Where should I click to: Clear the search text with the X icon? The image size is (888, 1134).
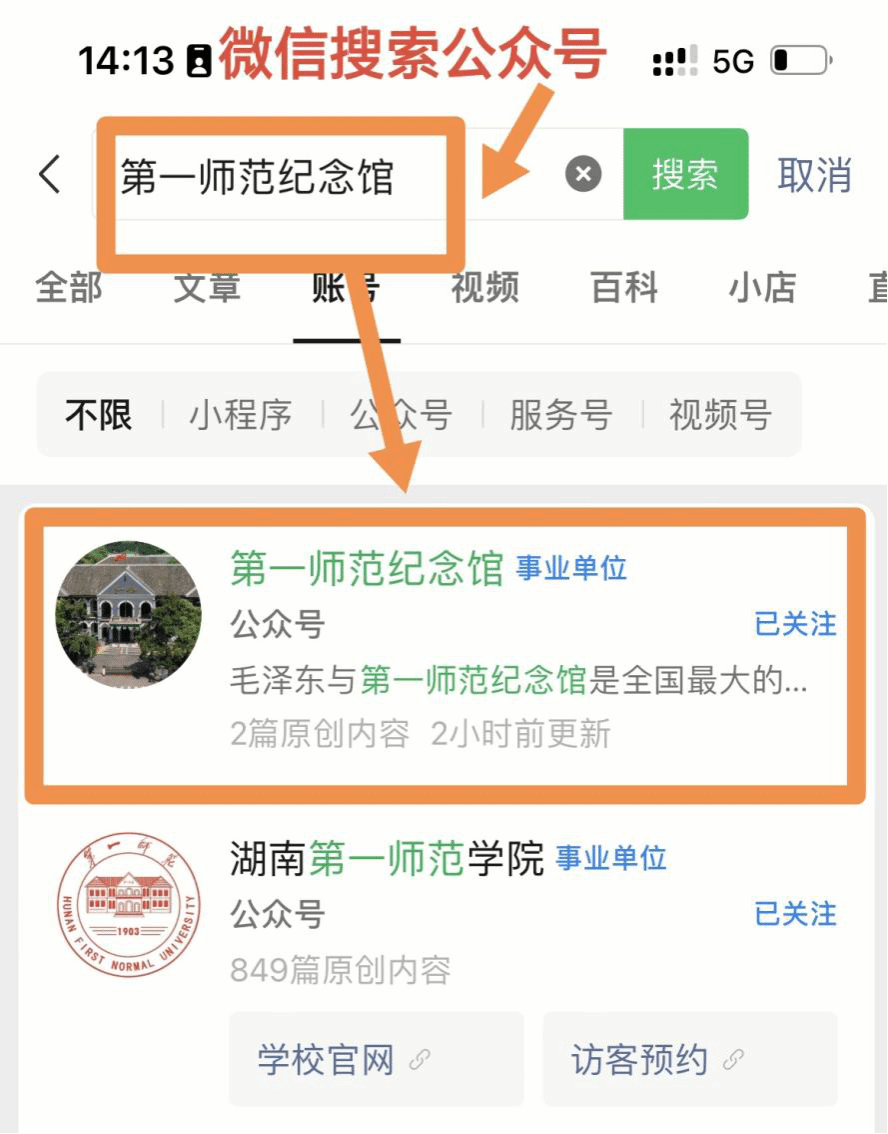[x=583, y=175]
